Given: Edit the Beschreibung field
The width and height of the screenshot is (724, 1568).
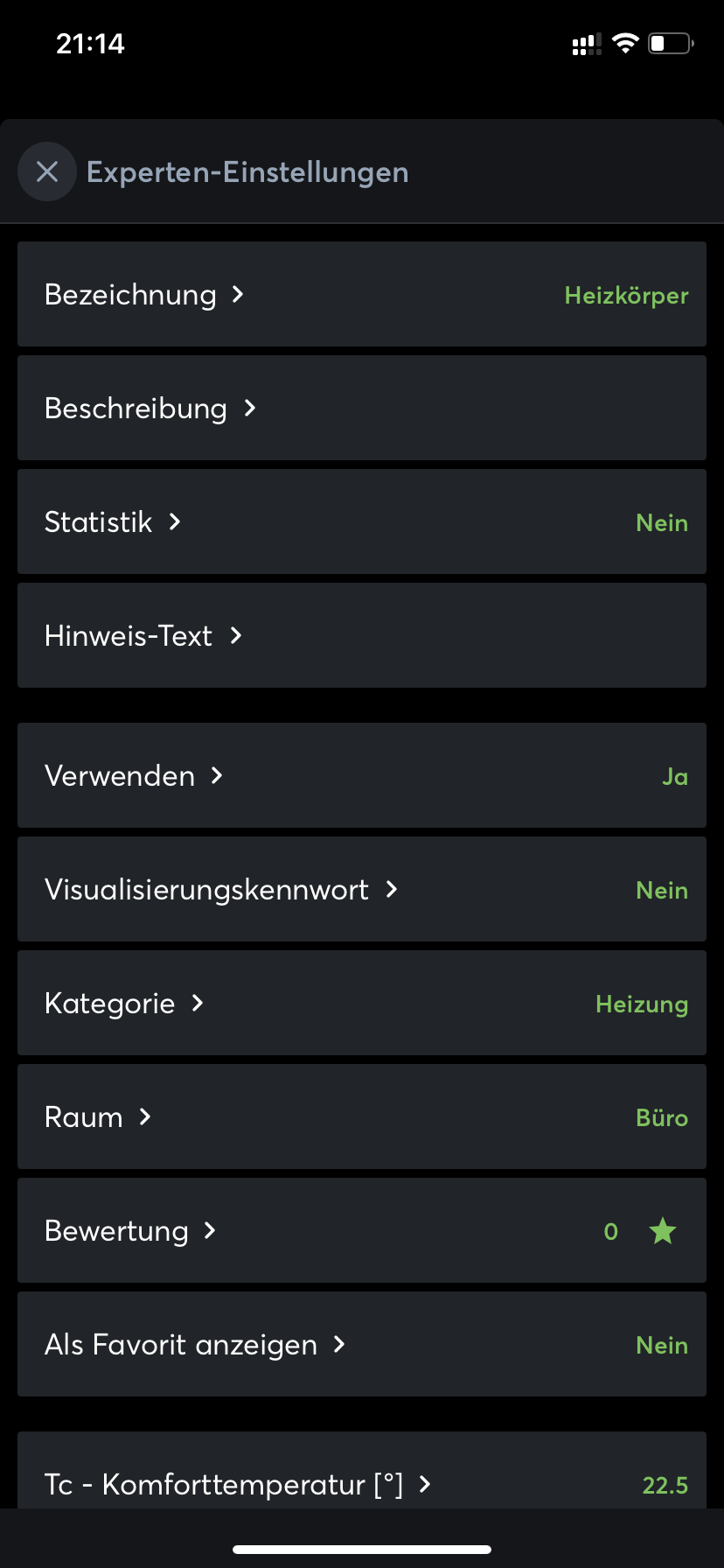Looking at the screenshot, I should tap(361, 408).
